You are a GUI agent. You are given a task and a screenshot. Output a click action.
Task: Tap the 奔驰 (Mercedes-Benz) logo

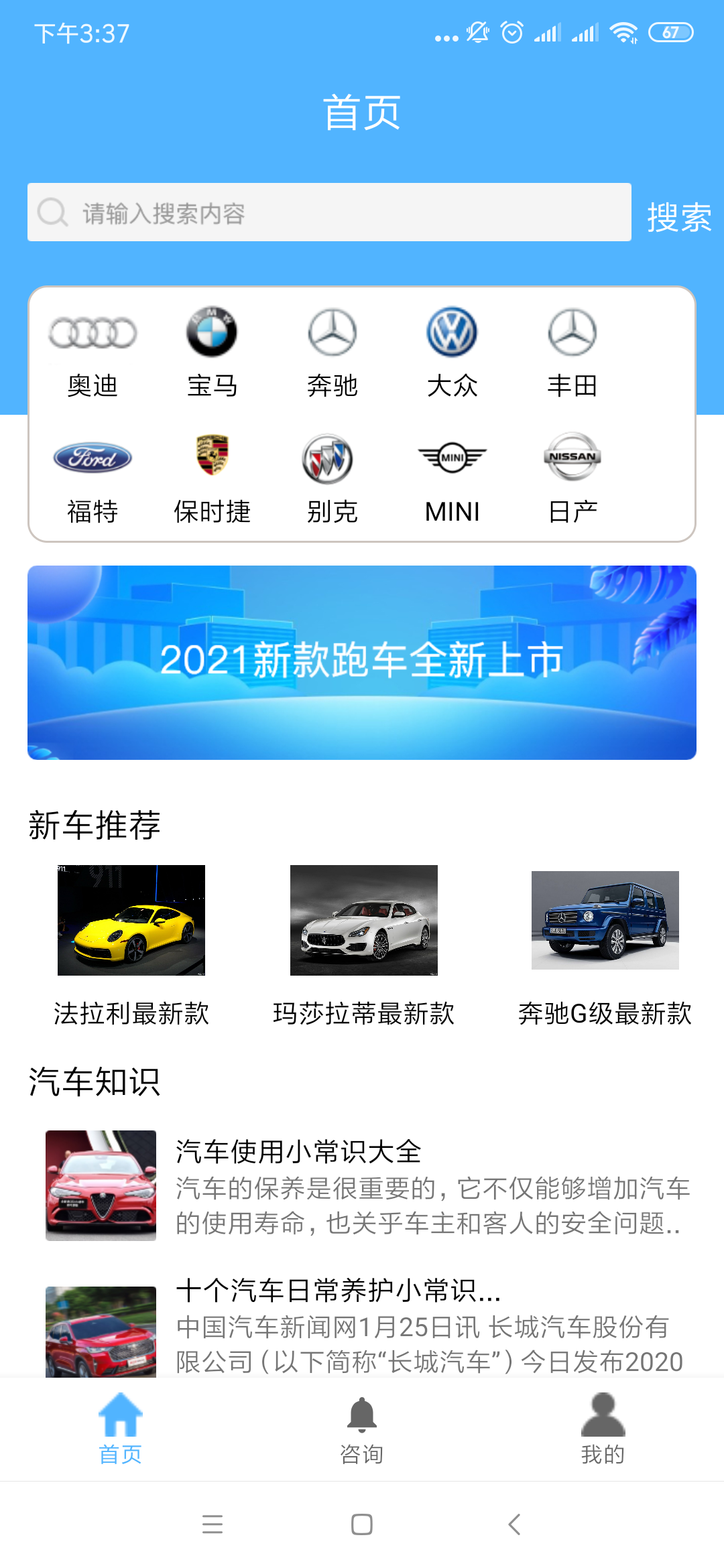pos(332,331)
